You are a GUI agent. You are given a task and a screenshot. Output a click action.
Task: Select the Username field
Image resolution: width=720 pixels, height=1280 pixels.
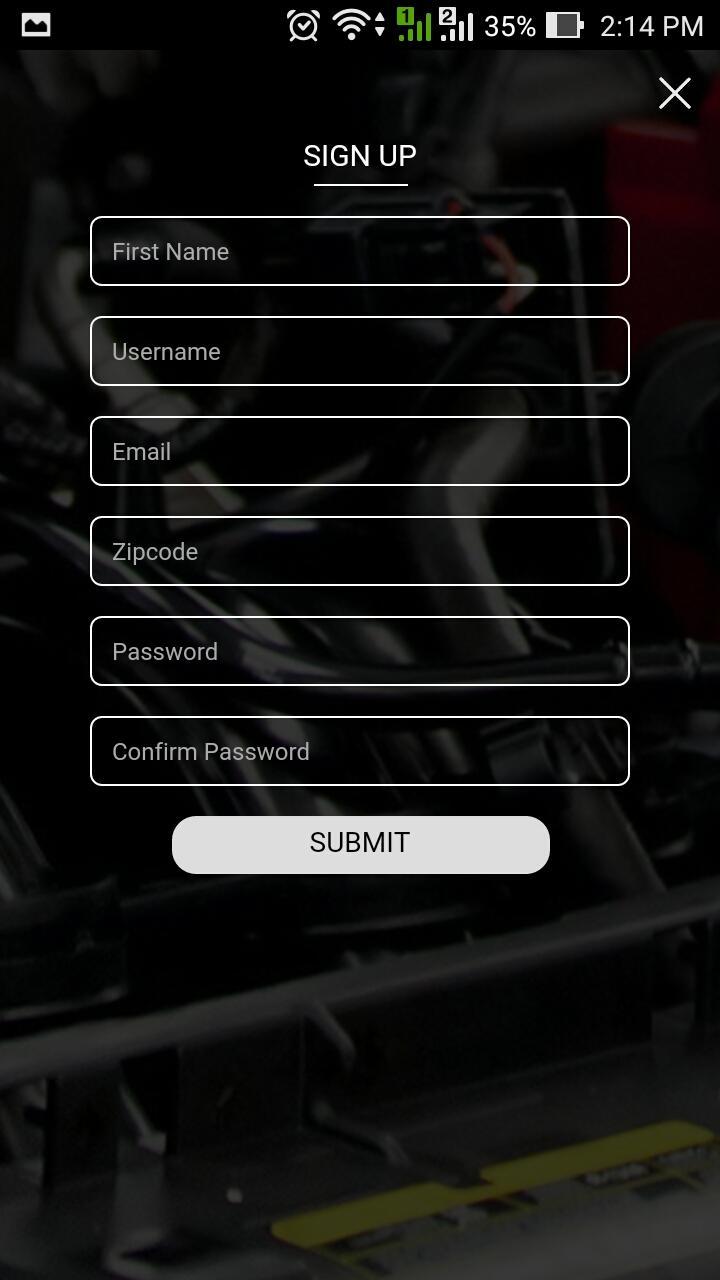[x=360, y=351]
